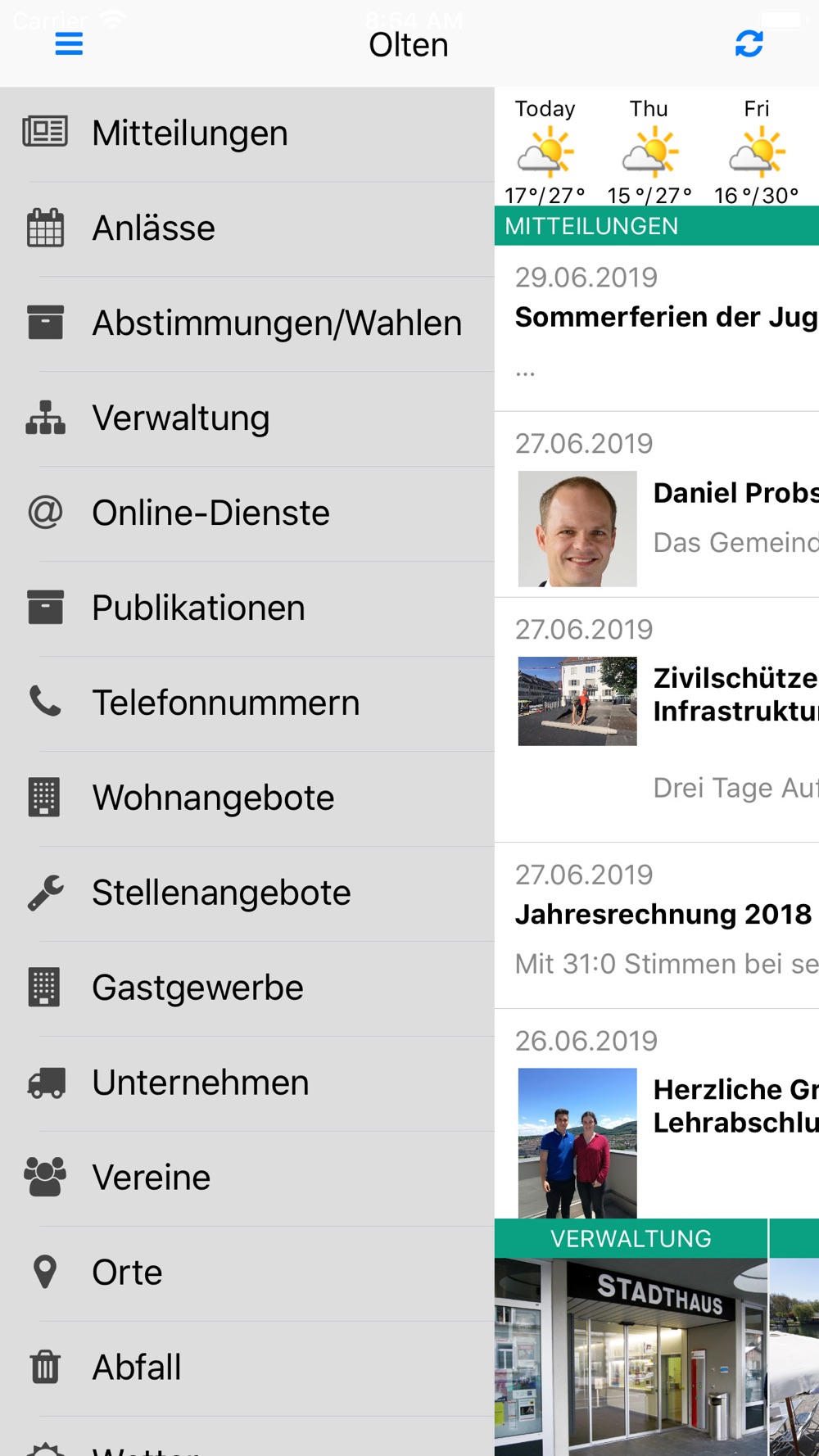The height and width of the screenshot is (1456, 819).
Task: Open Unternehmen list
Action: click(x=247, y=1084)
